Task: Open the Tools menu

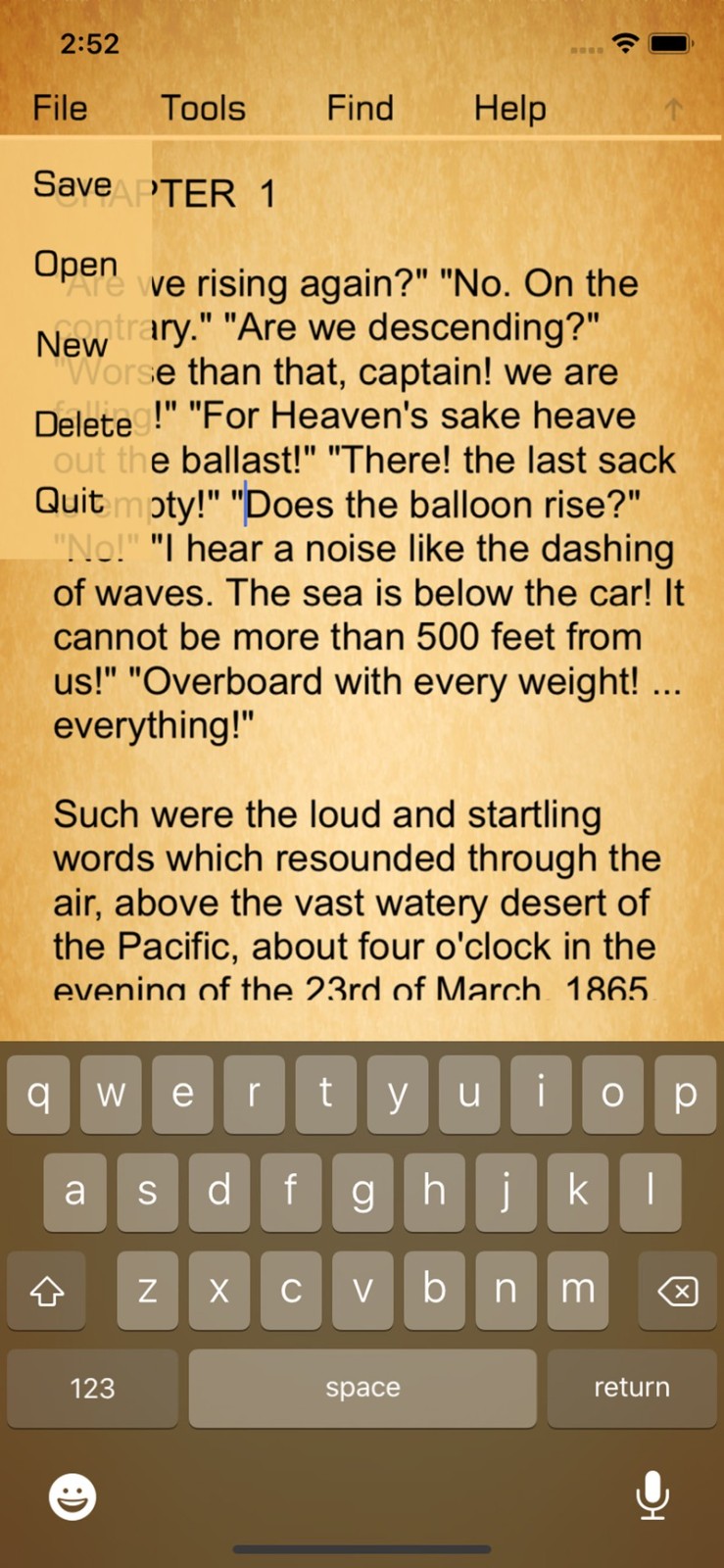Action: 203,108
